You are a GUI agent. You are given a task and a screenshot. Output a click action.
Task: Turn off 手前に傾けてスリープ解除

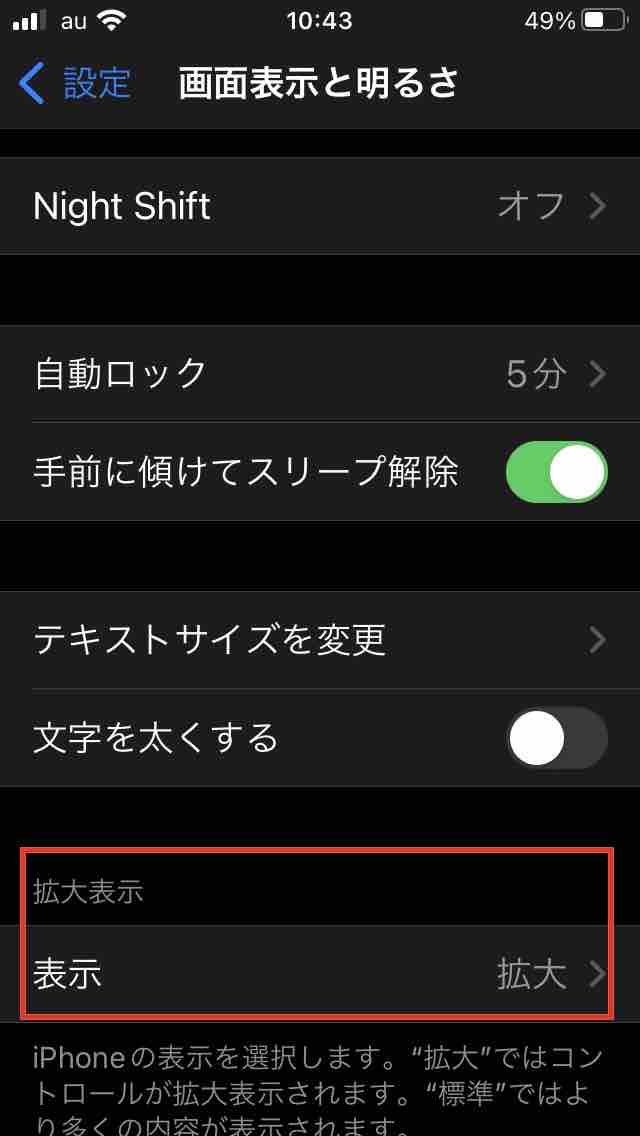(556, 472)
